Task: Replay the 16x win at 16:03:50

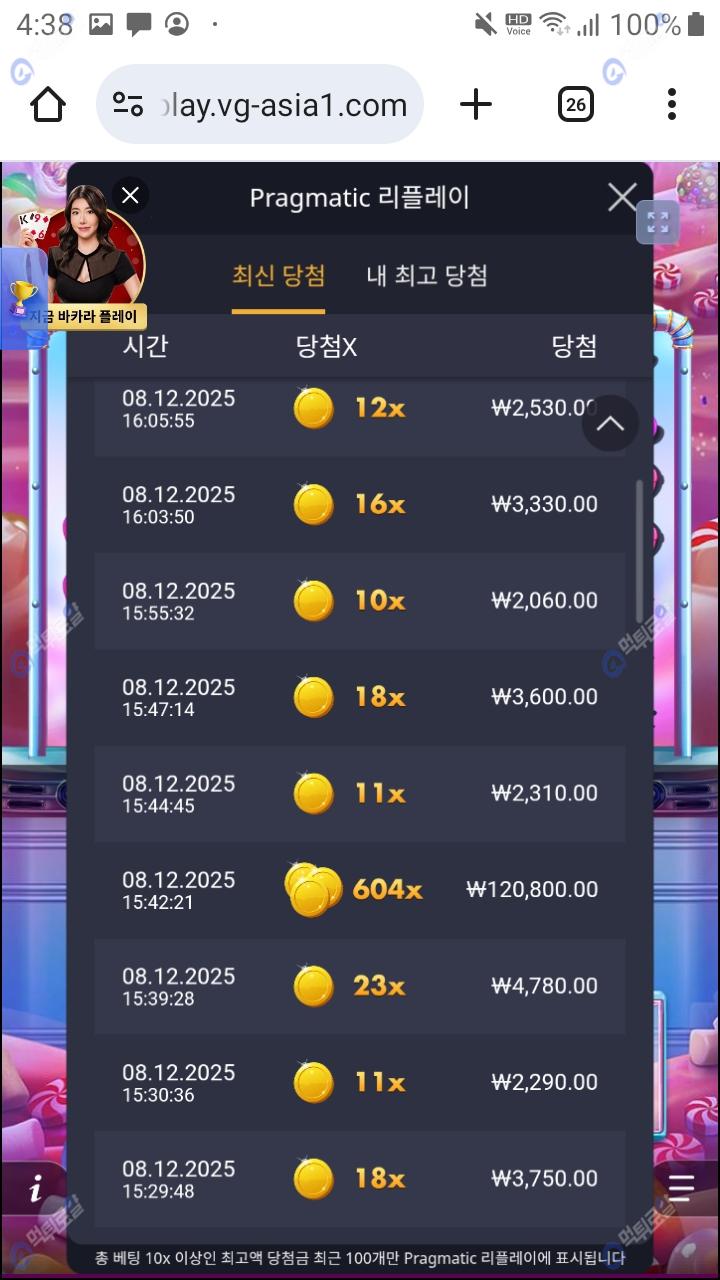Action: click(360, 504)
